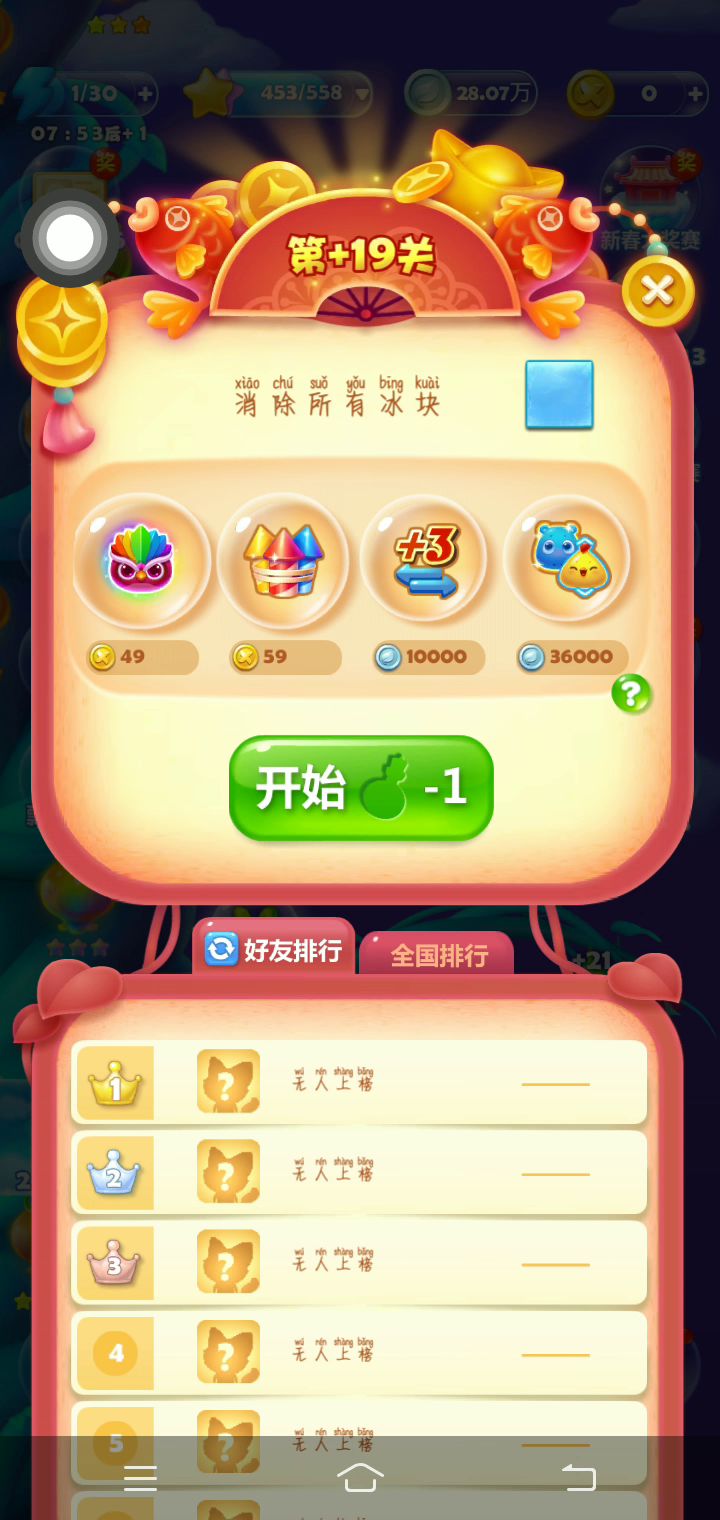Tap the floating white circle button

pyautogui.click(x=70, y=238)
